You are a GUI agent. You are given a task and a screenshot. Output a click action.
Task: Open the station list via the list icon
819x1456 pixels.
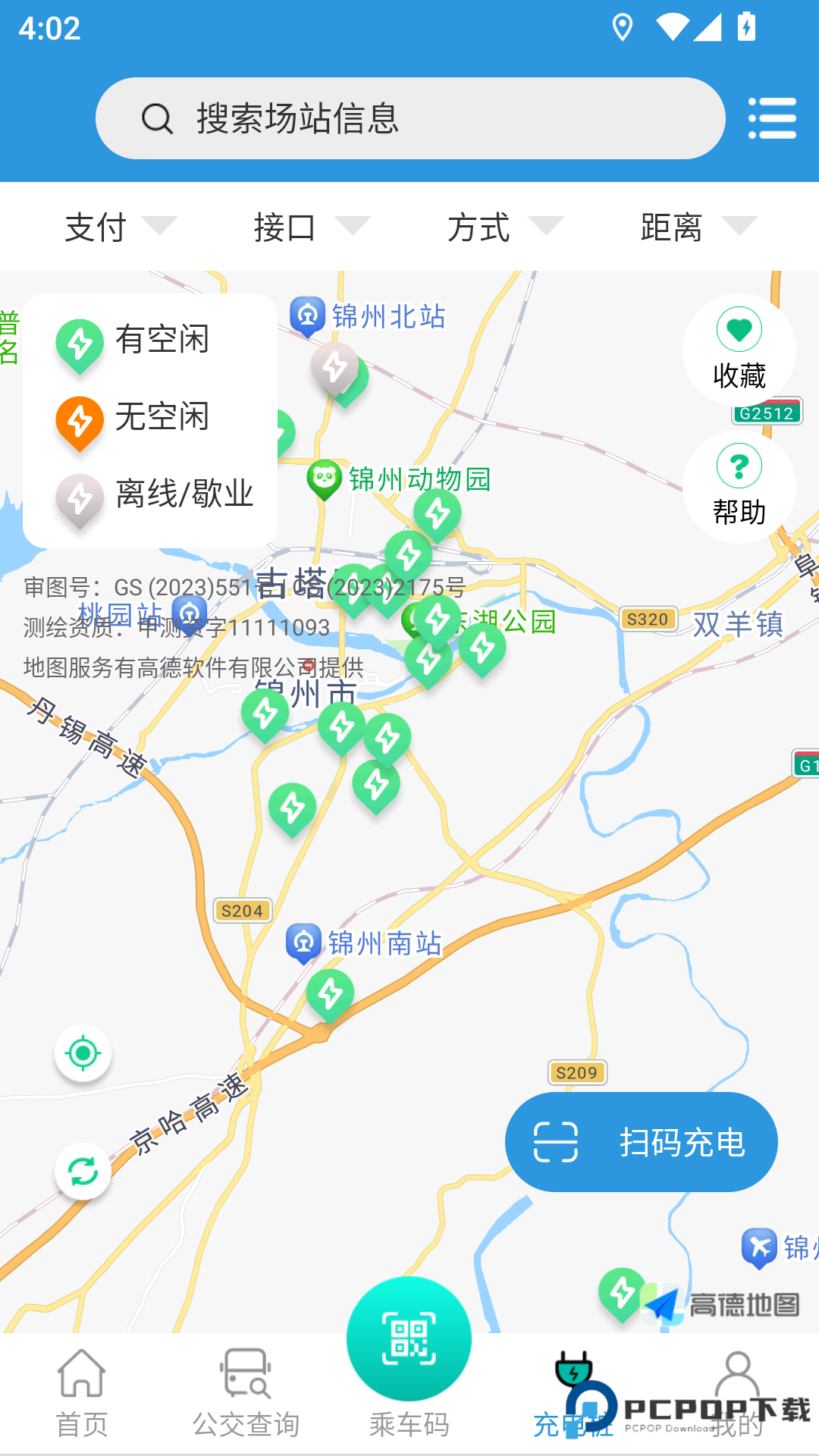tap(772, 118)
